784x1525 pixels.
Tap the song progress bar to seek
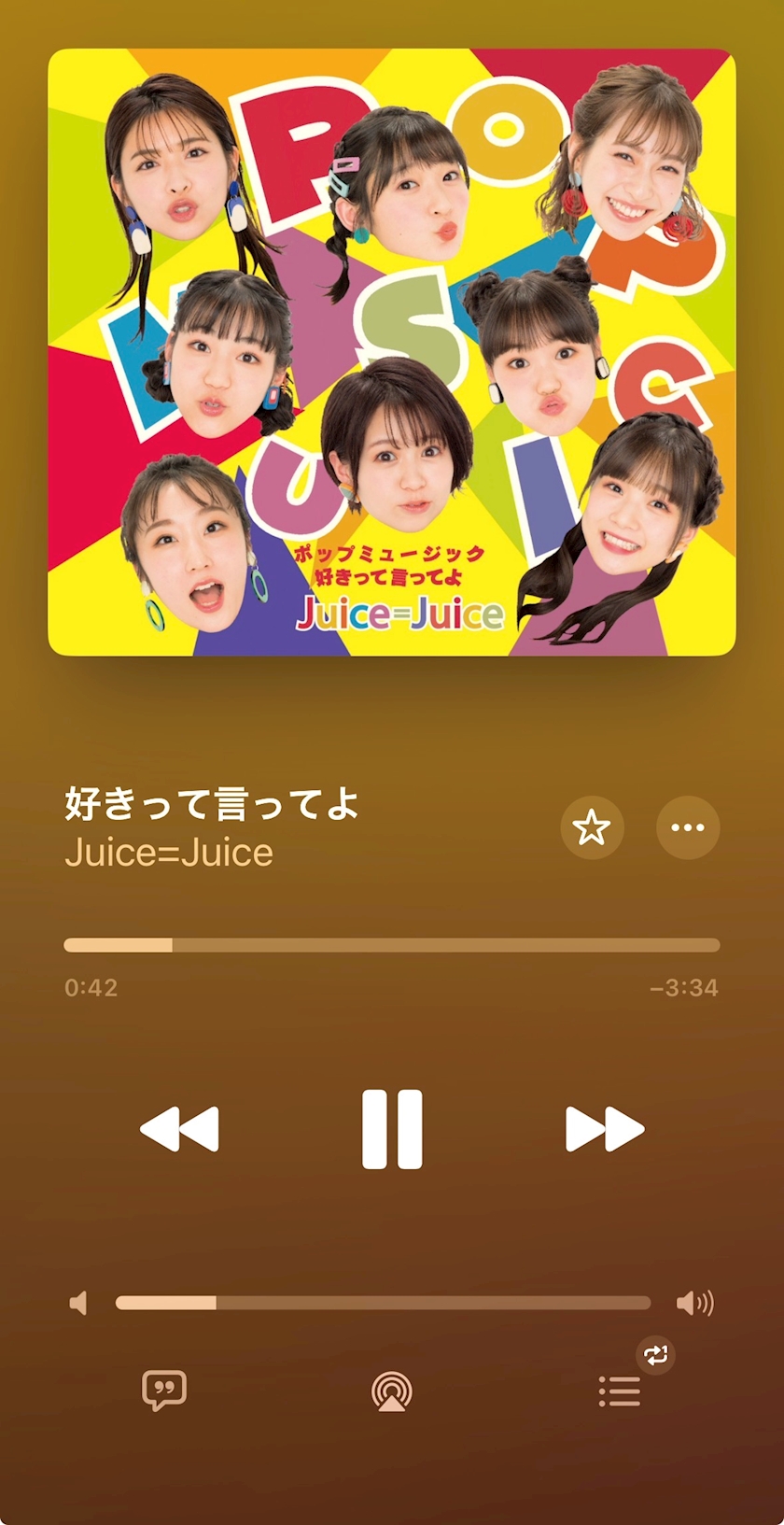pyautogui.click(x=392, y=945)
